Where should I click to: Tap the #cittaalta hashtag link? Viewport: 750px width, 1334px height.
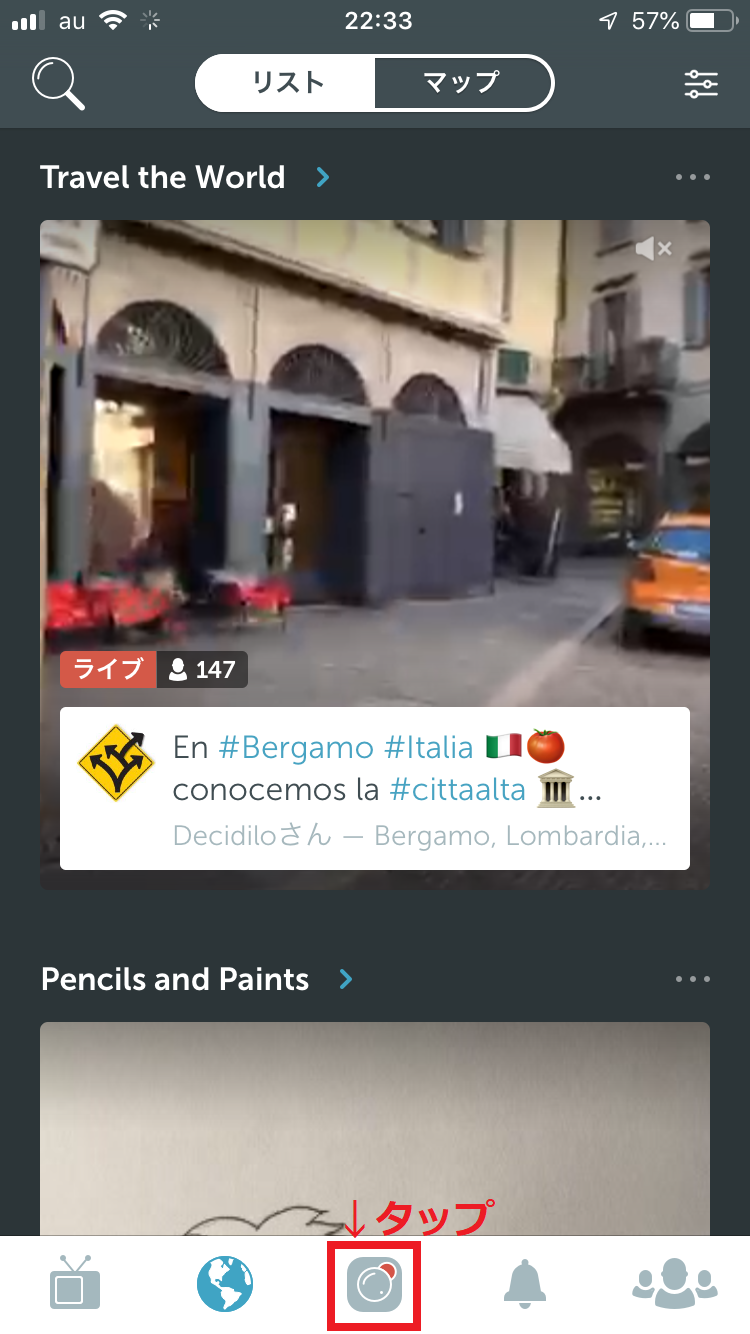[457, 789]
